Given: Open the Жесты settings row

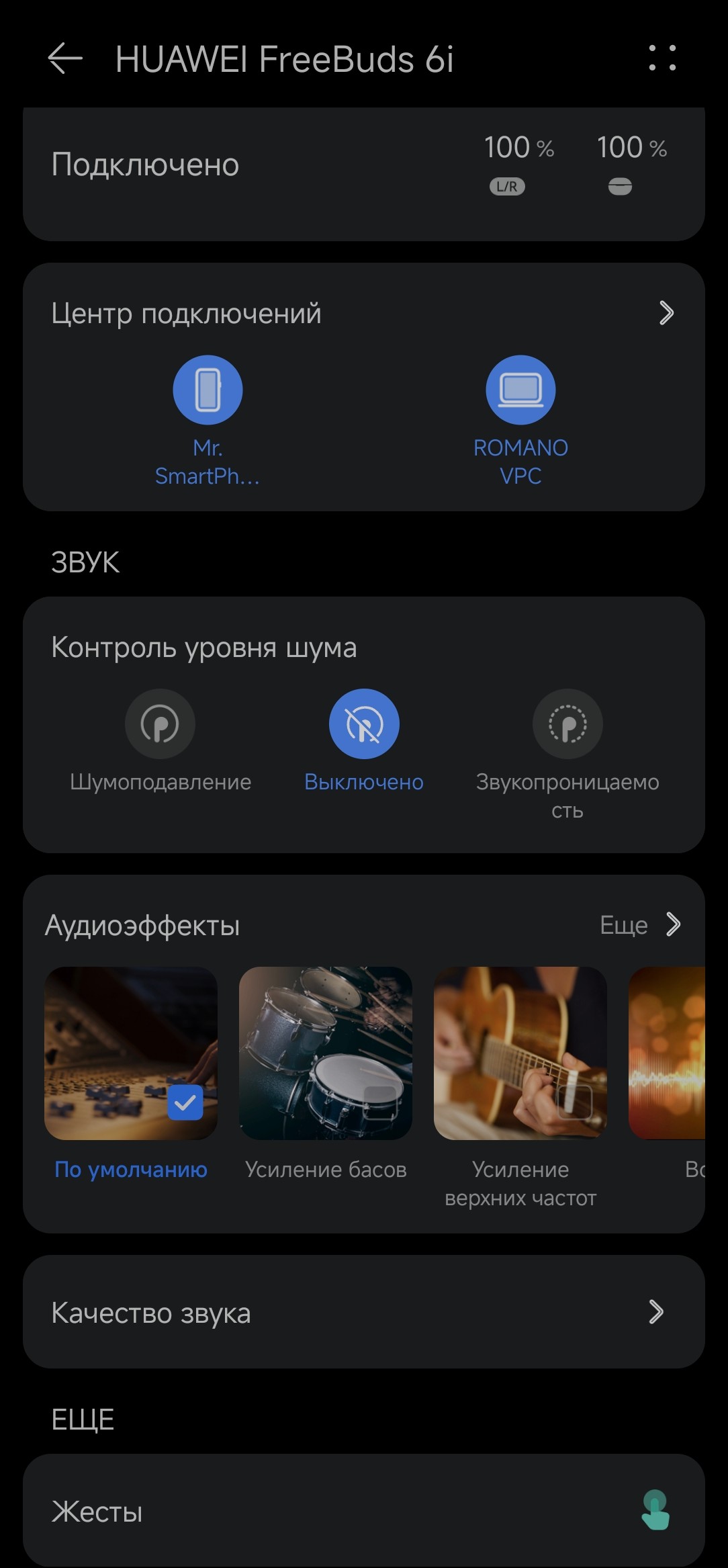Looking at the screenshot, I should (x=363, y=1512).
